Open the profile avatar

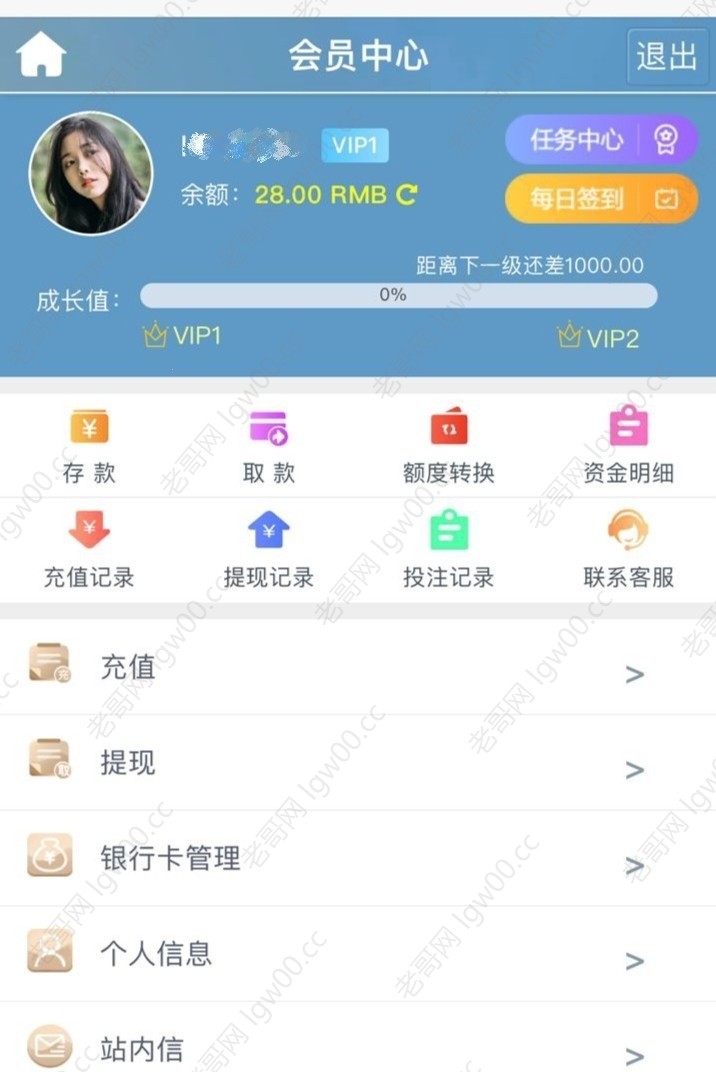pos(91,174)
